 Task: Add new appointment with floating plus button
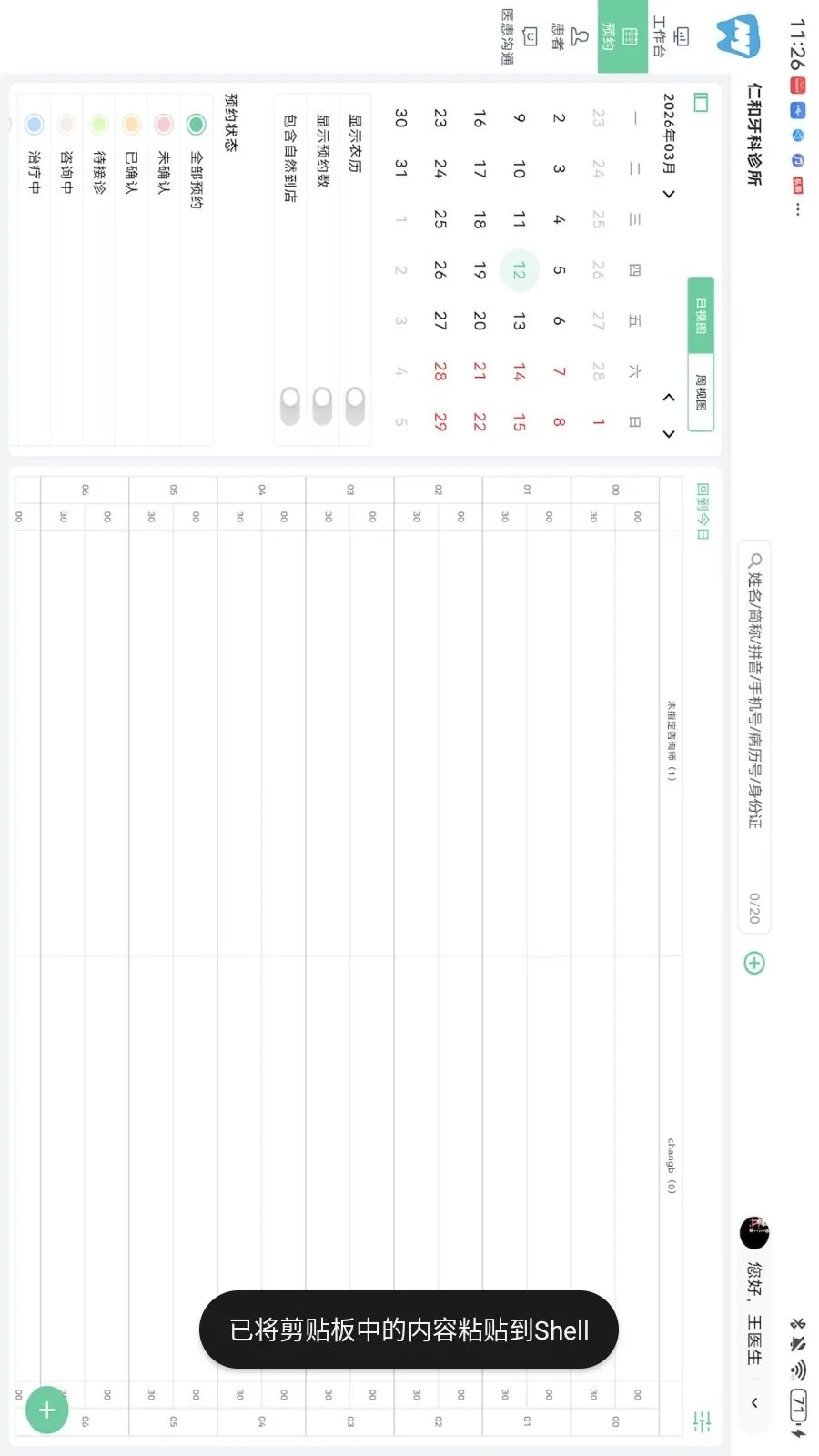[47, 1410]
